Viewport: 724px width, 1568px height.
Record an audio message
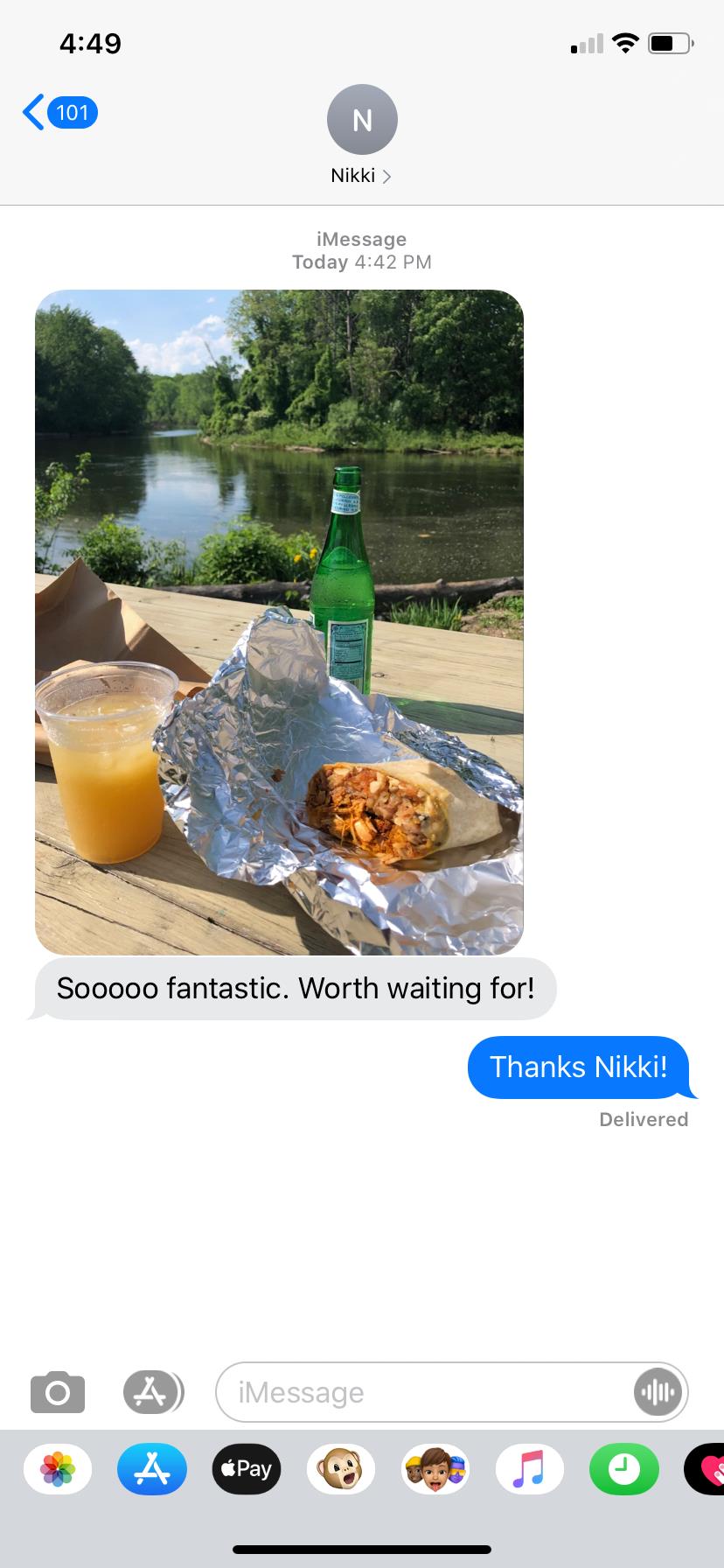point(657,1392)
